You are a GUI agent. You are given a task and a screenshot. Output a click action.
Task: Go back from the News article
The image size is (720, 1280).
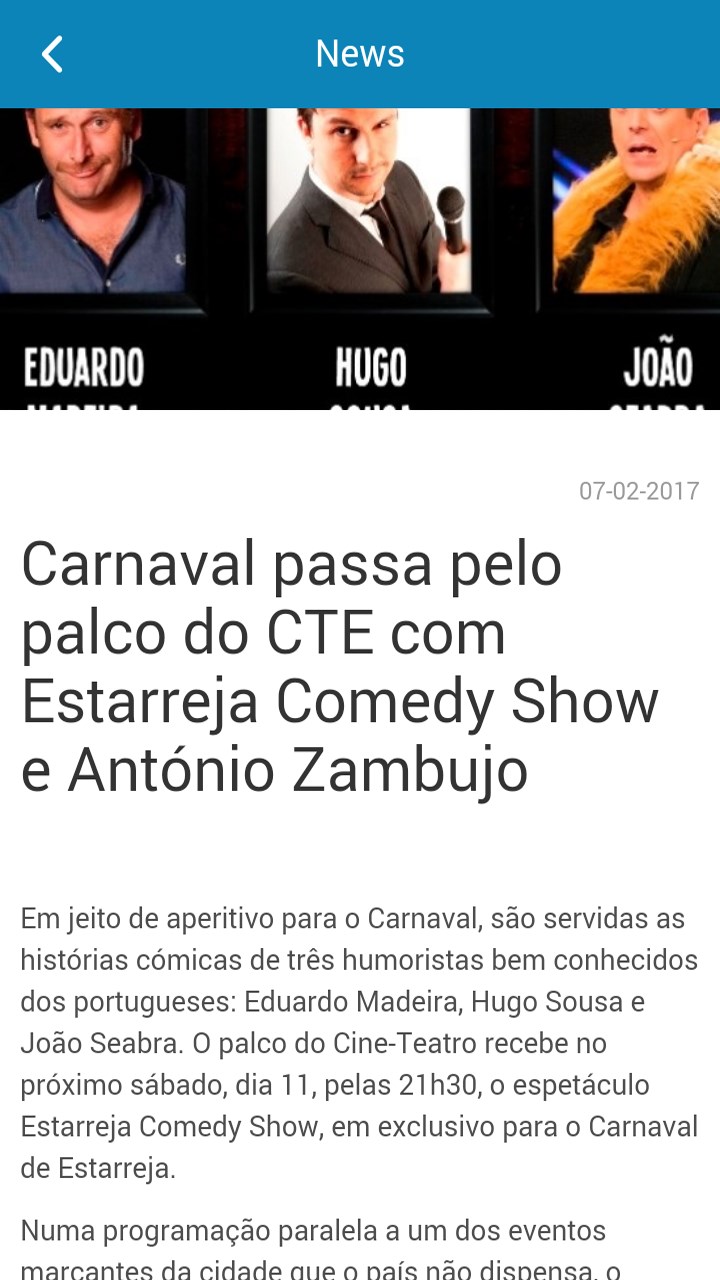coord(52,54)
